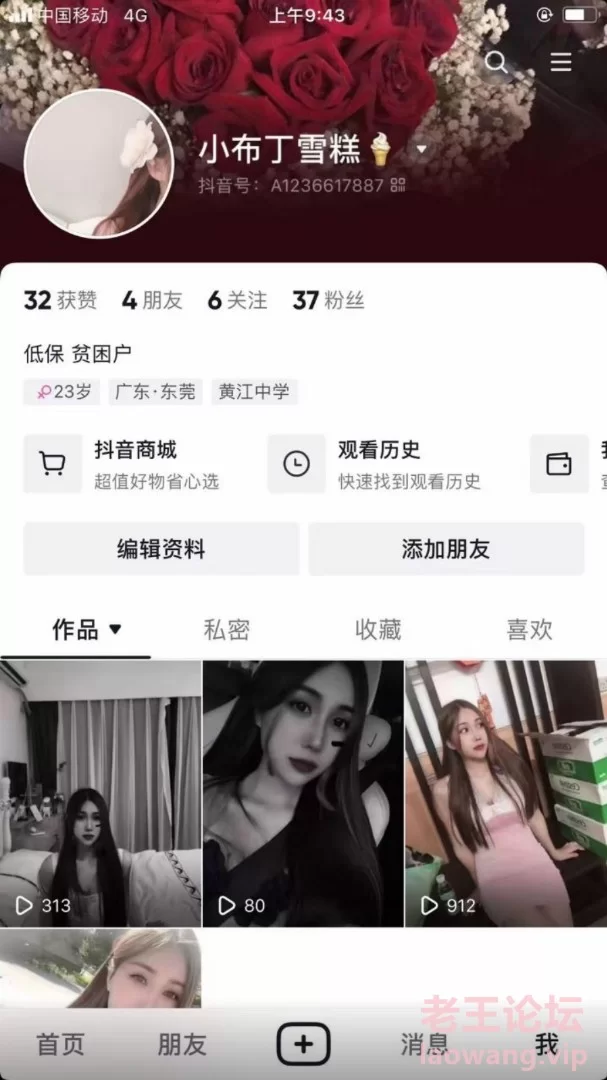Tap 添加朋友 button

point(445,549)
